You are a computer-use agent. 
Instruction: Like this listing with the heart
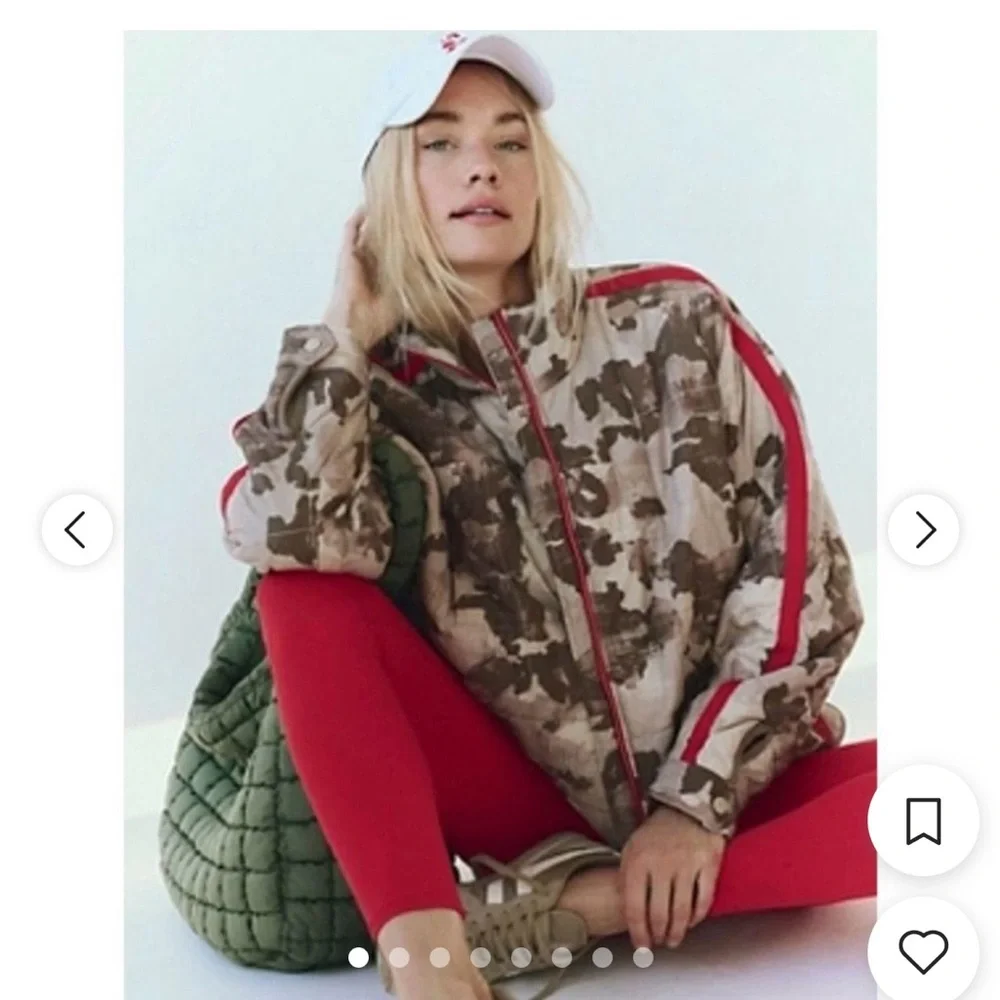923,953
